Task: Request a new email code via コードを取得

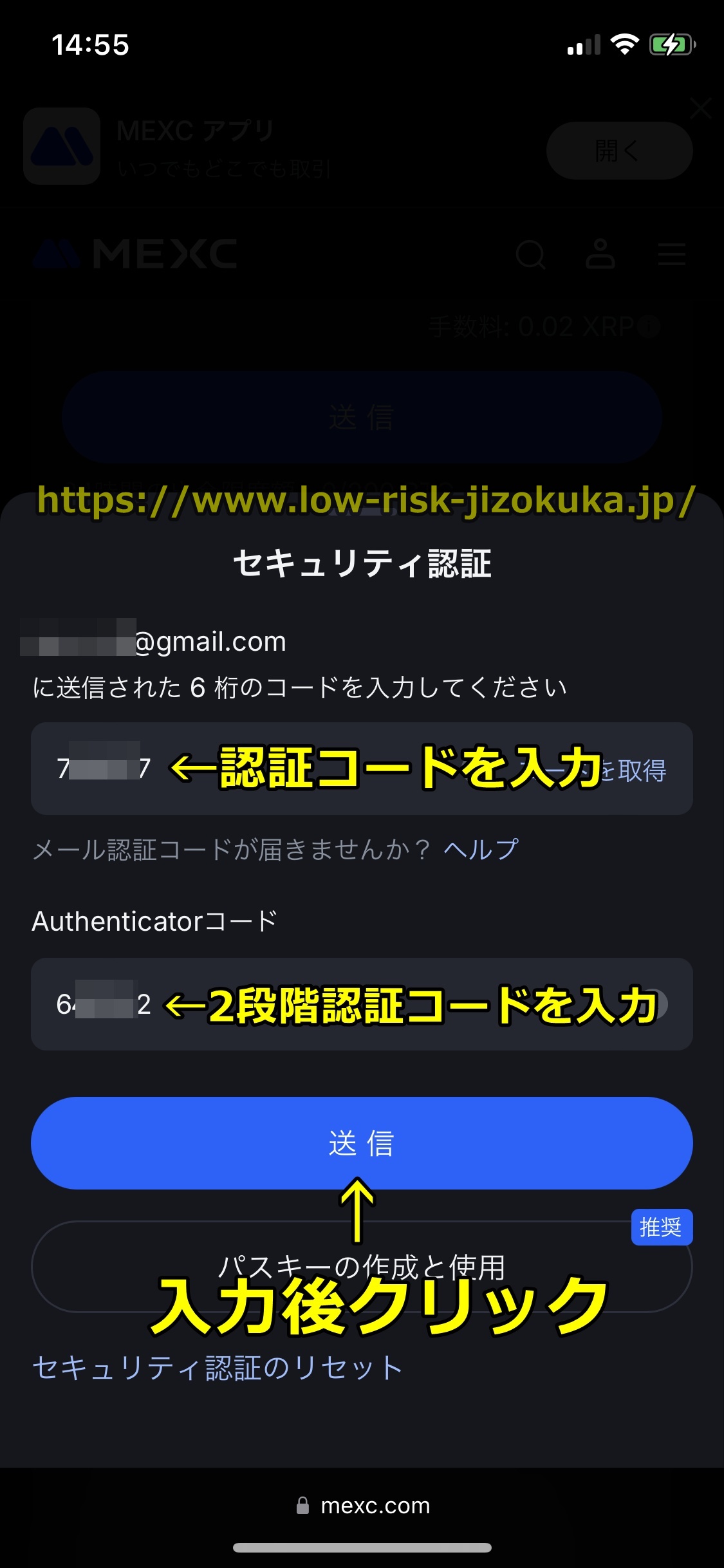Action: (634, 770)
